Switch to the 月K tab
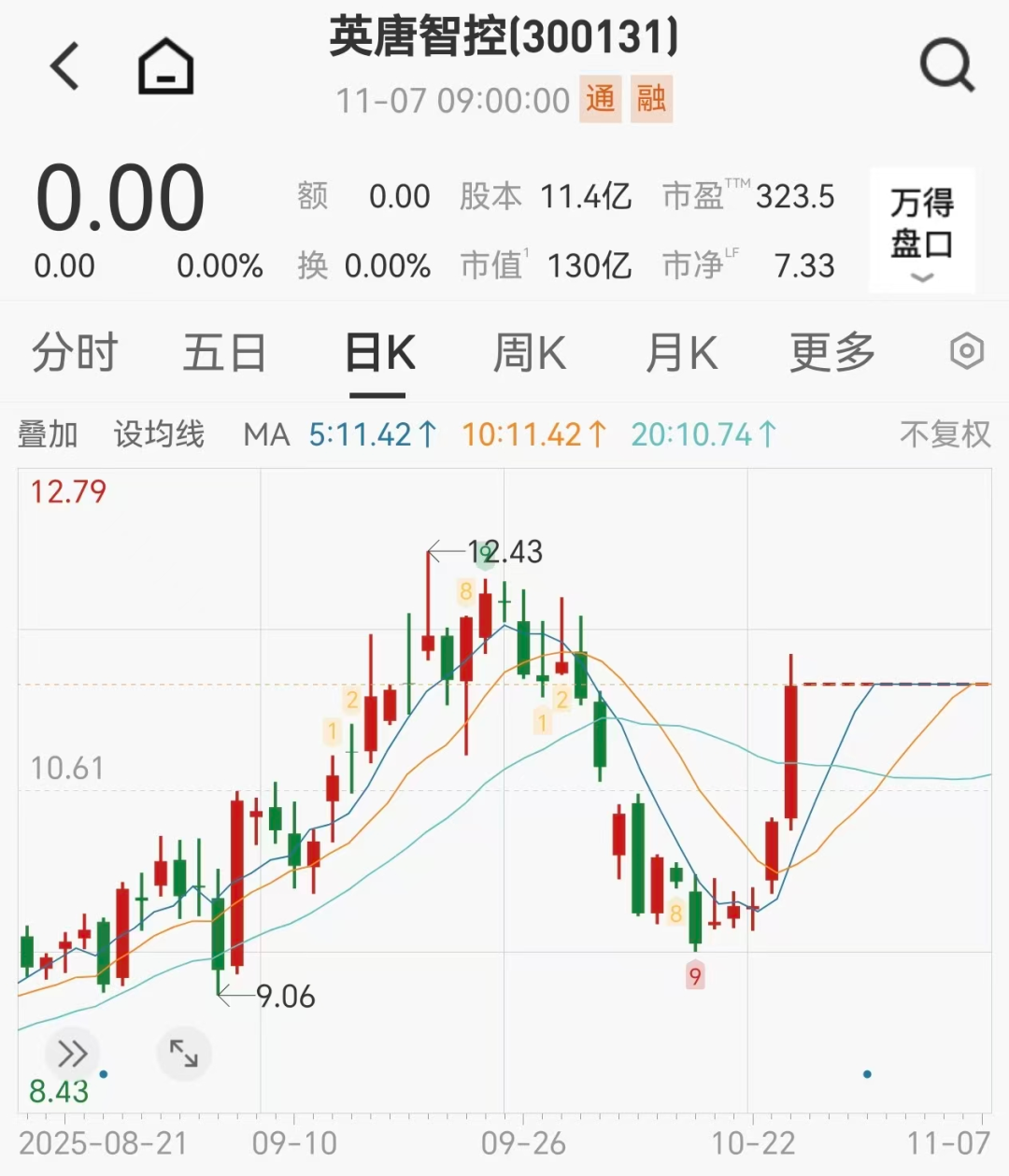The height and width of the screenshot is (1176, 1009). pyautogui.click(x=681, y=353)
